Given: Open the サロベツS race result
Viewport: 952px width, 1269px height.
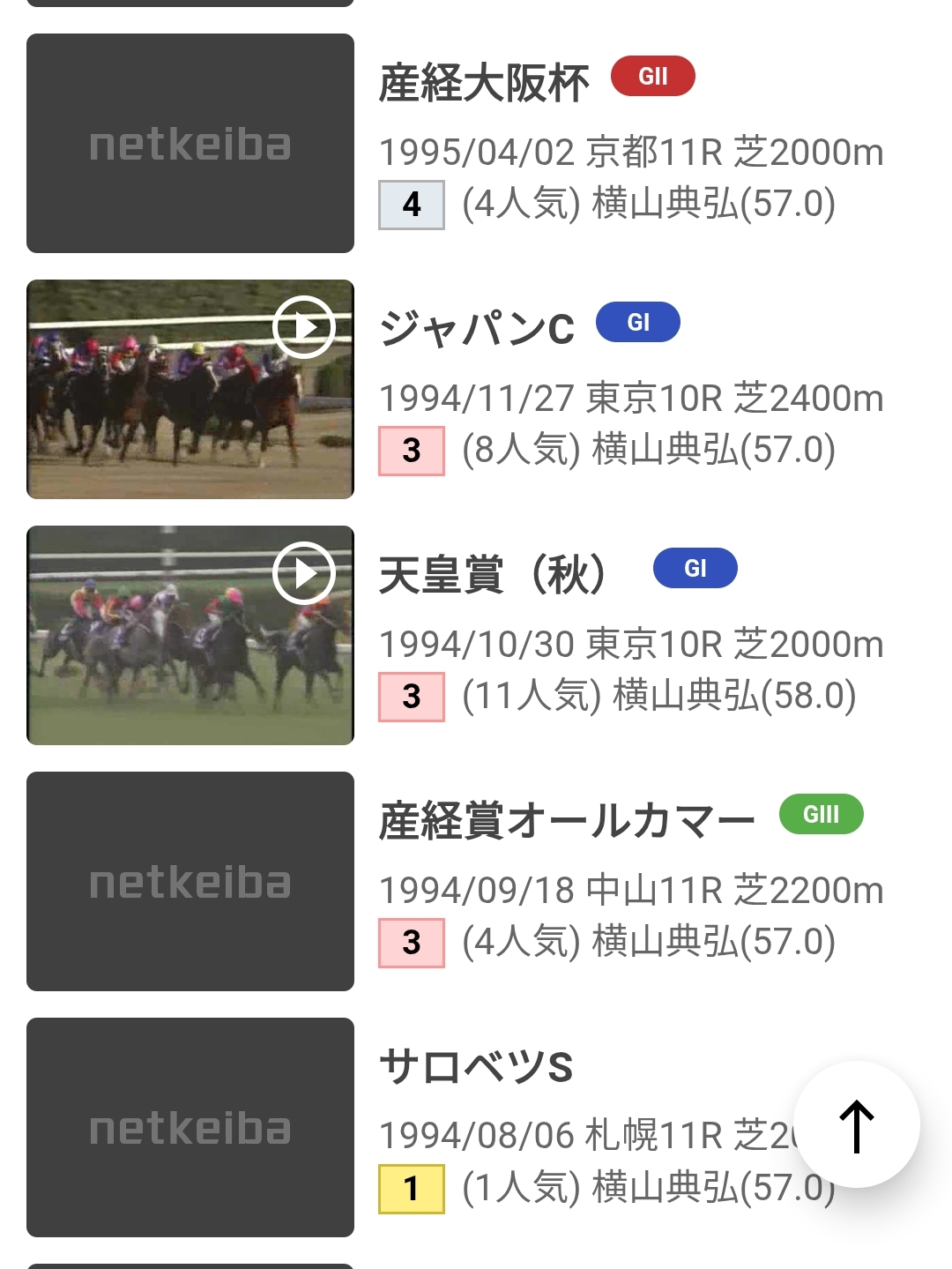Looking at the screenshot, I should click(476, 1067).
